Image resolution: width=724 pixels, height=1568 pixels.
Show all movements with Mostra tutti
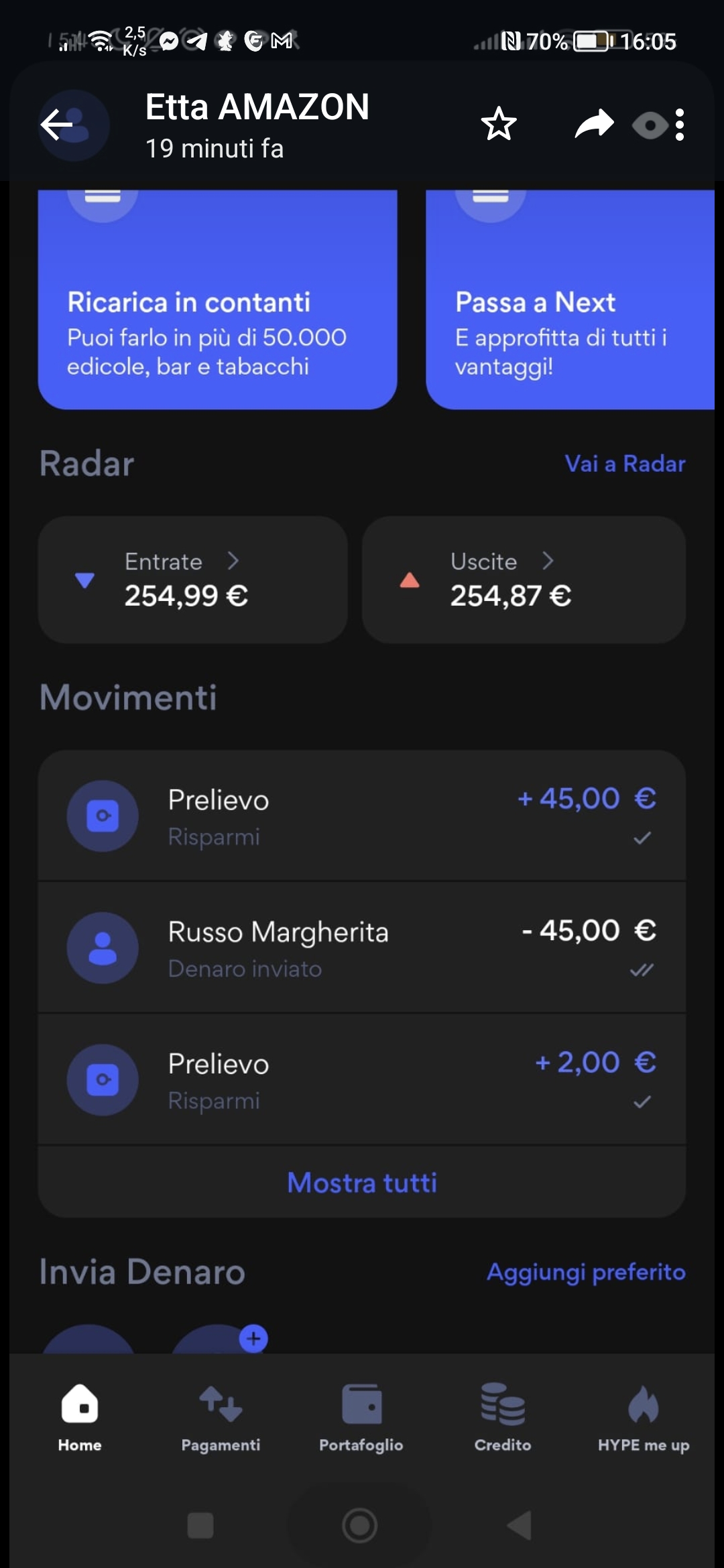pyautogui.click(x=362, y=1183)
